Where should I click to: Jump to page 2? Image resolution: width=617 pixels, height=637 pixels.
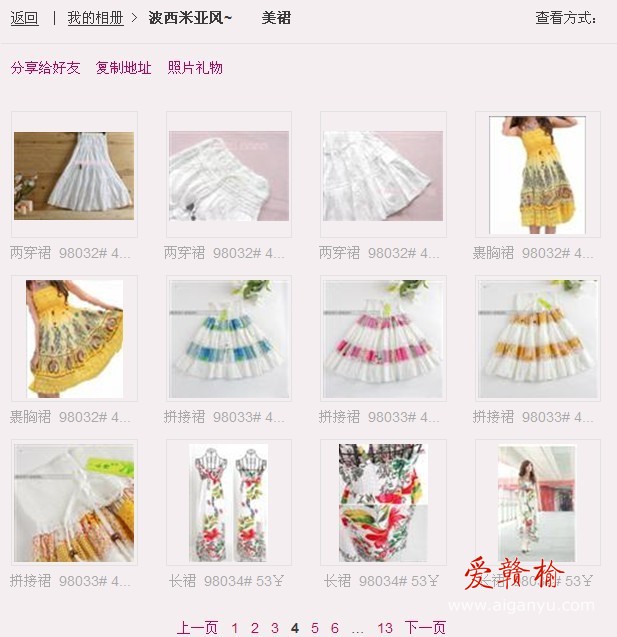coord(255,628)
